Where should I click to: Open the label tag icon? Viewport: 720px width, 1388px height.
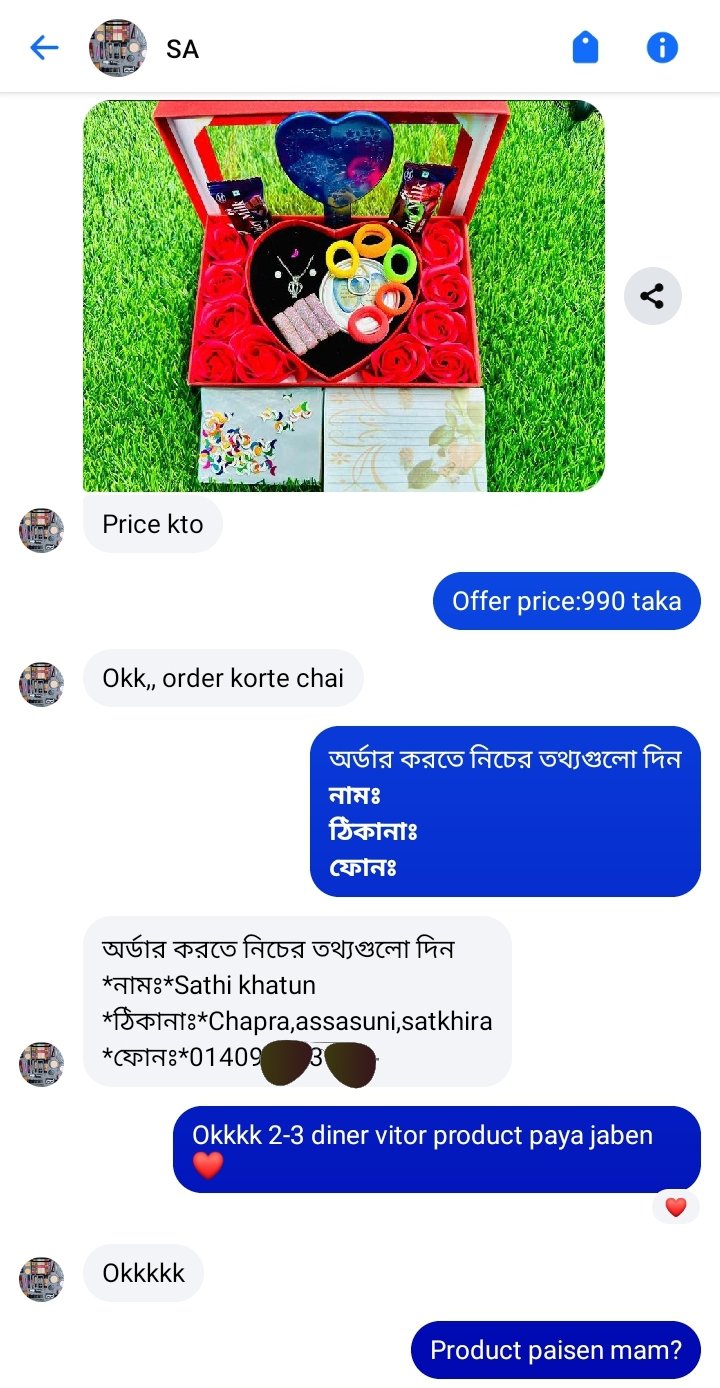585,47
